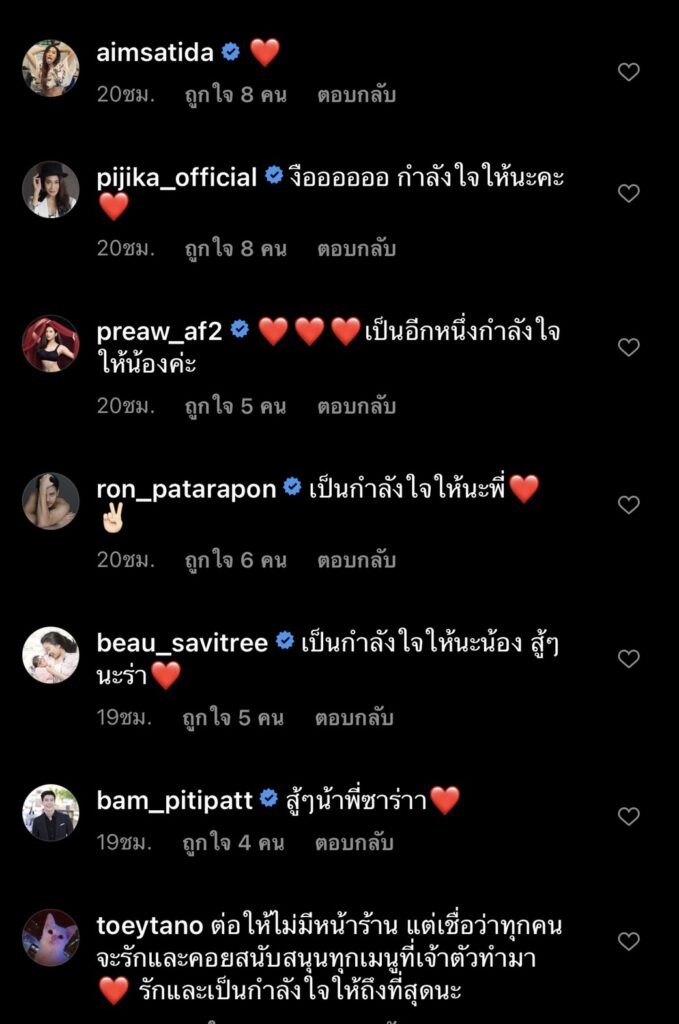Screen dimensions: 679x1024
Task: View who liked preaw_af2's comment
Action: point(235,406)
